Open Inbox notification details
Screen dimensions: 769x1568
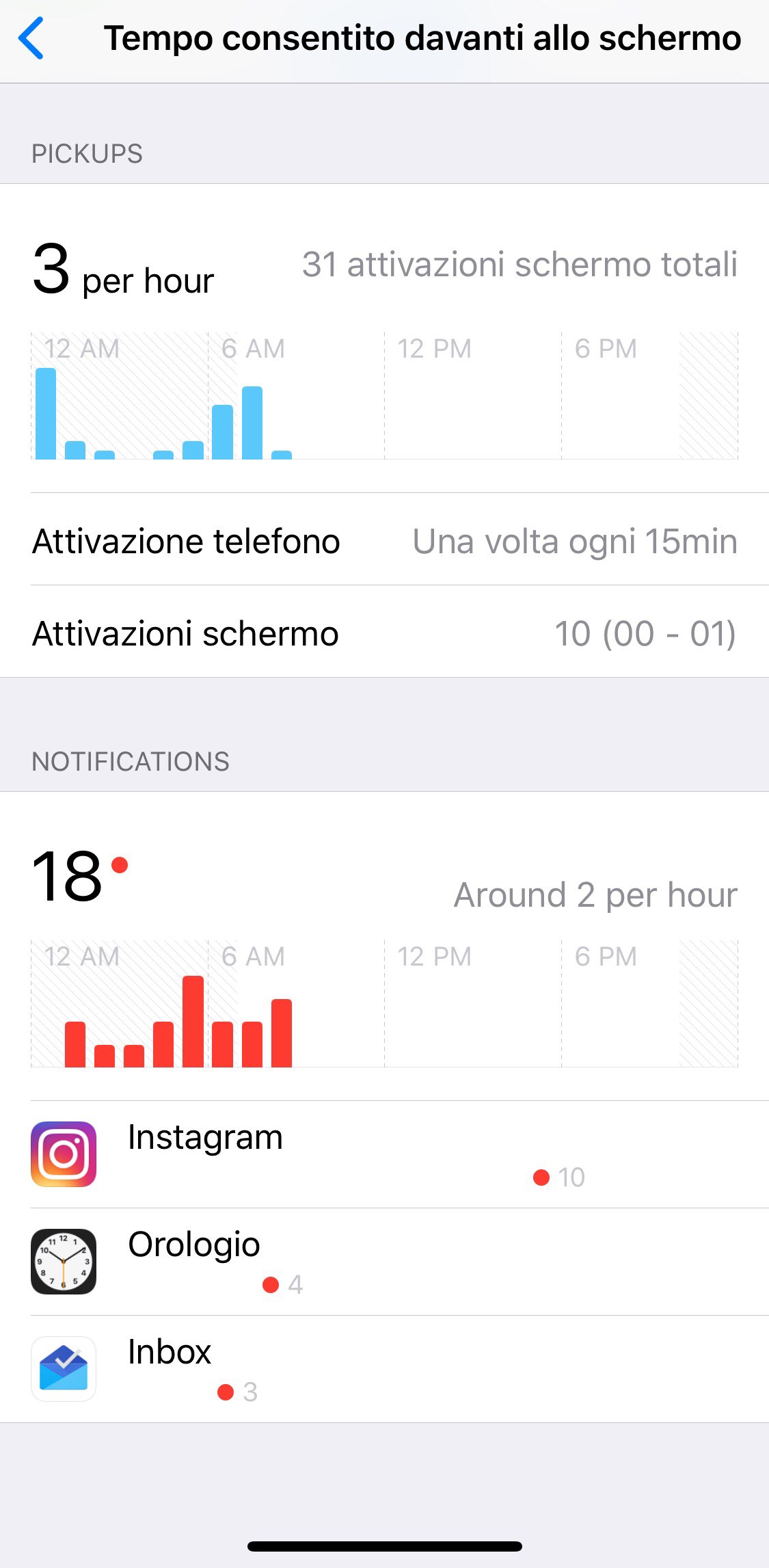coord(384,1369)
